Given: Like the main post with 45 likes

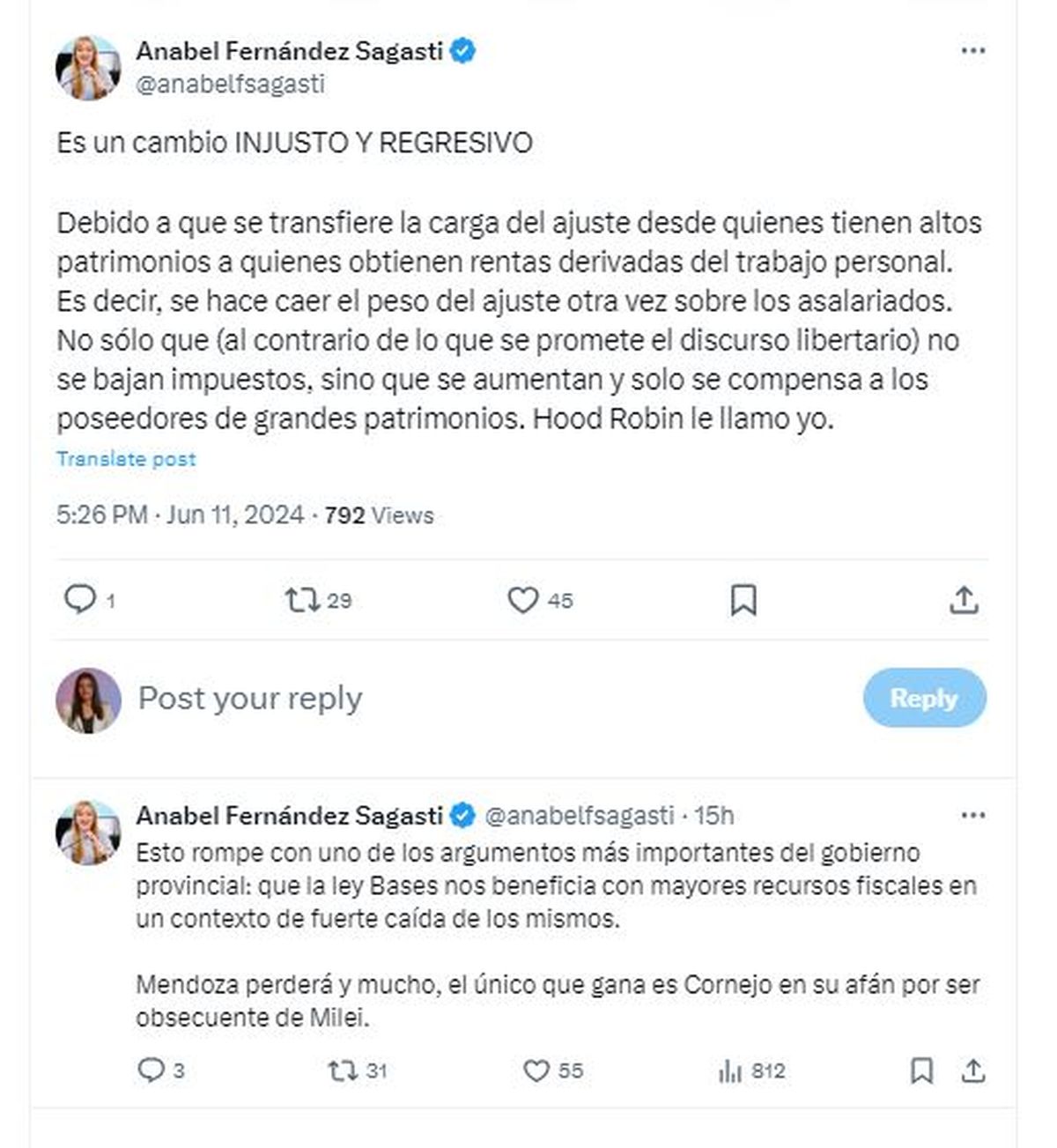Looking at the screenshot, I should pyautogui.click(x=522, y=601).
